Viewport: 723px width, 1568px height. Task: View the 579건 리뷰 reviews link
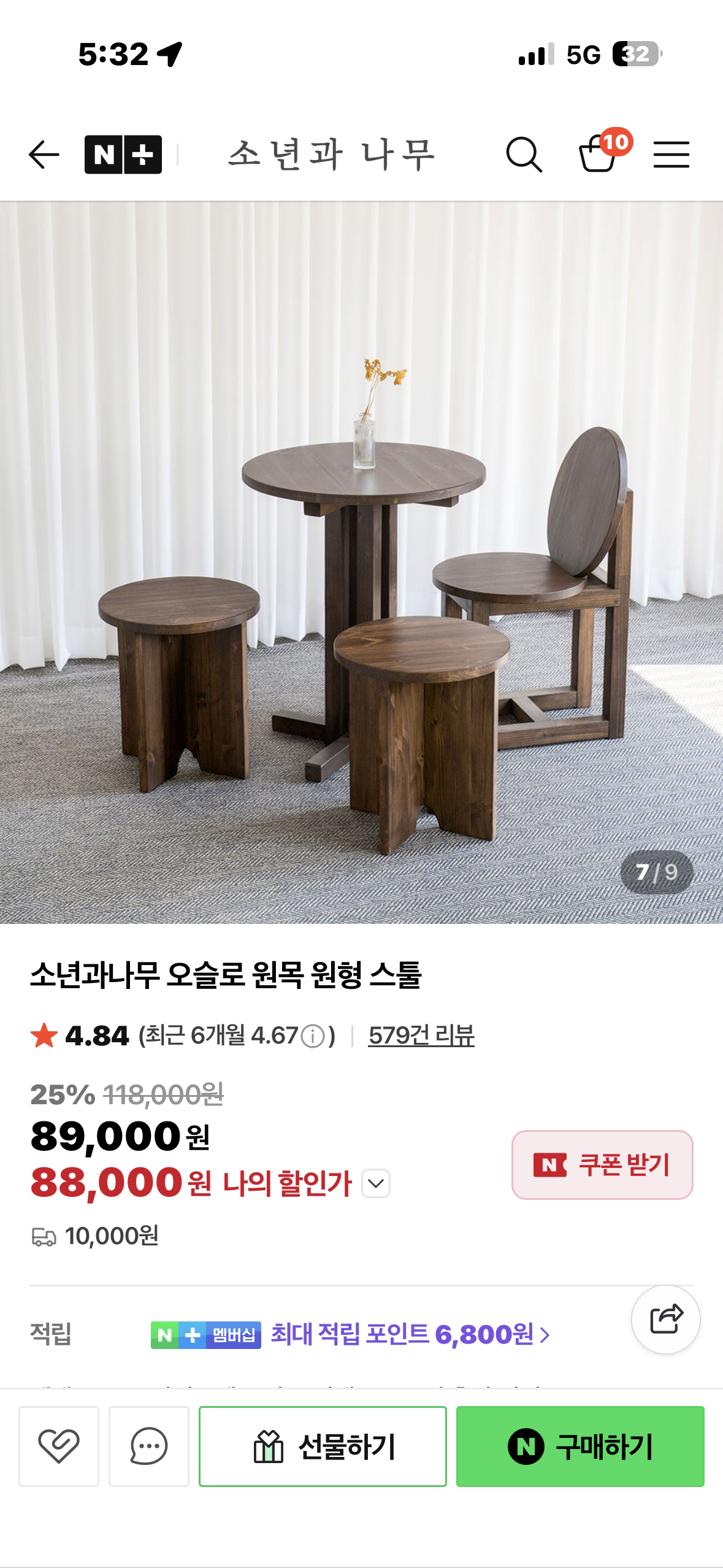click(x=421, y=1036)
